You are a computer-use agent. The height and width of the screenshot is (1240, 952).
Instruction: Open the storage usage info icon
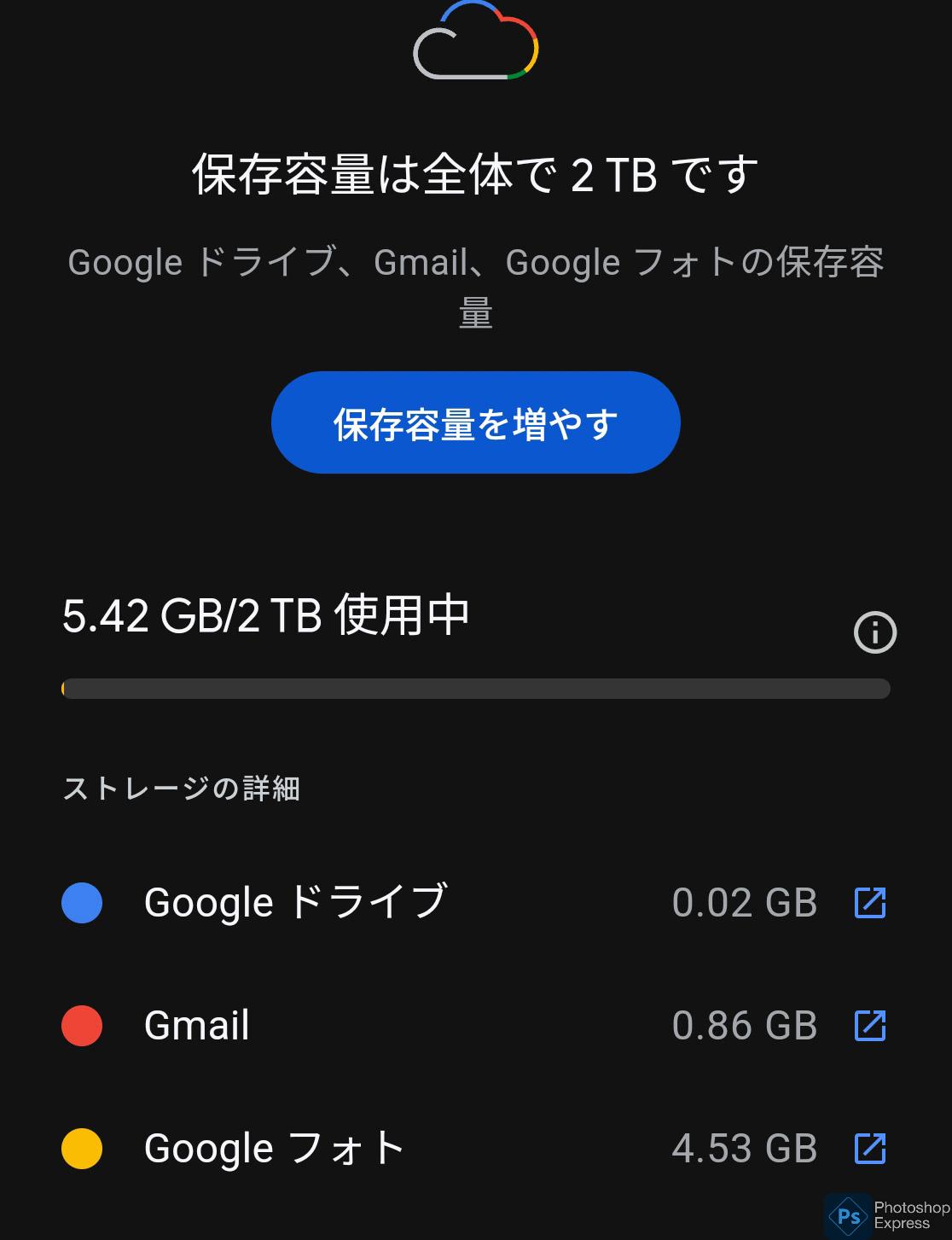tap(874, 632)
